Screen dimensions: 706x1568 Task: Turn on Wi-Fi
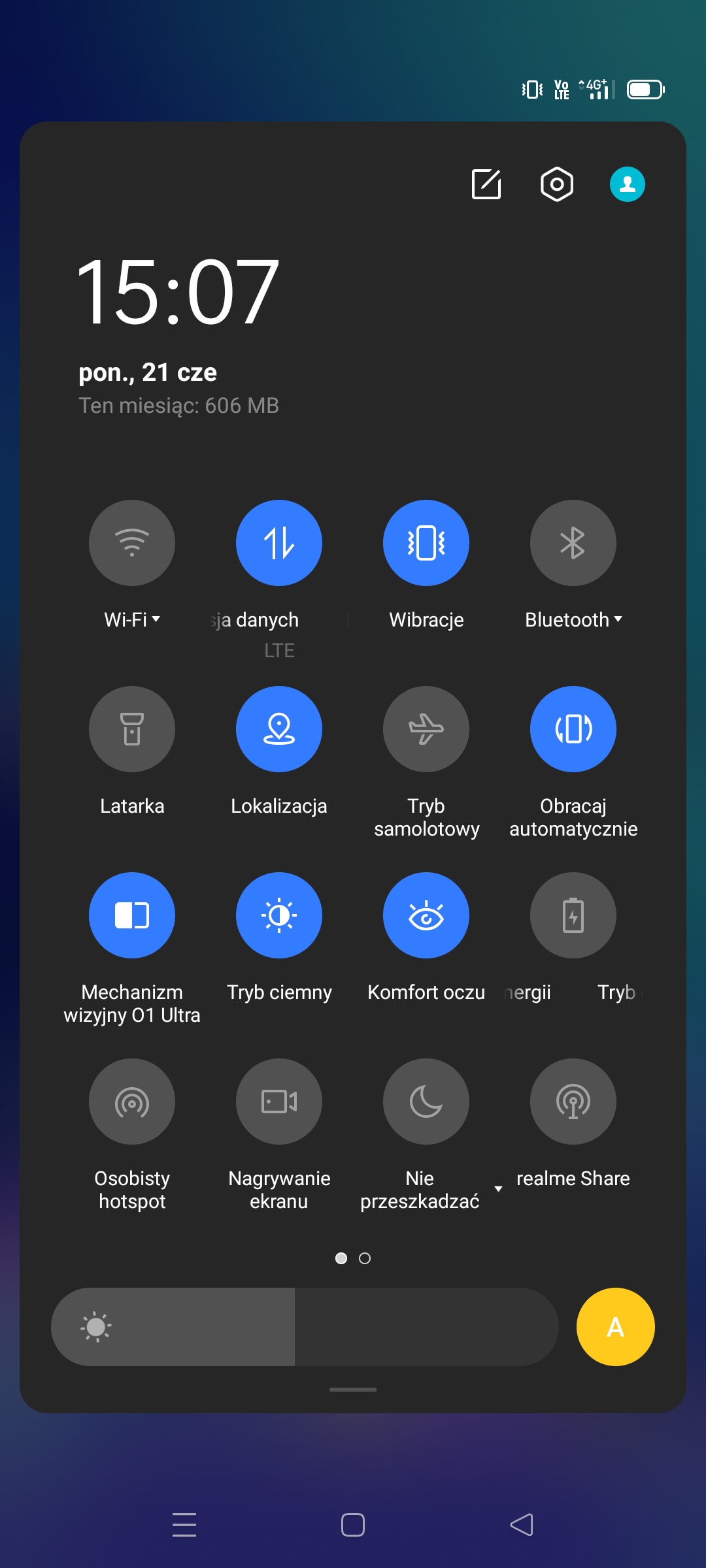tap(132, 543)
